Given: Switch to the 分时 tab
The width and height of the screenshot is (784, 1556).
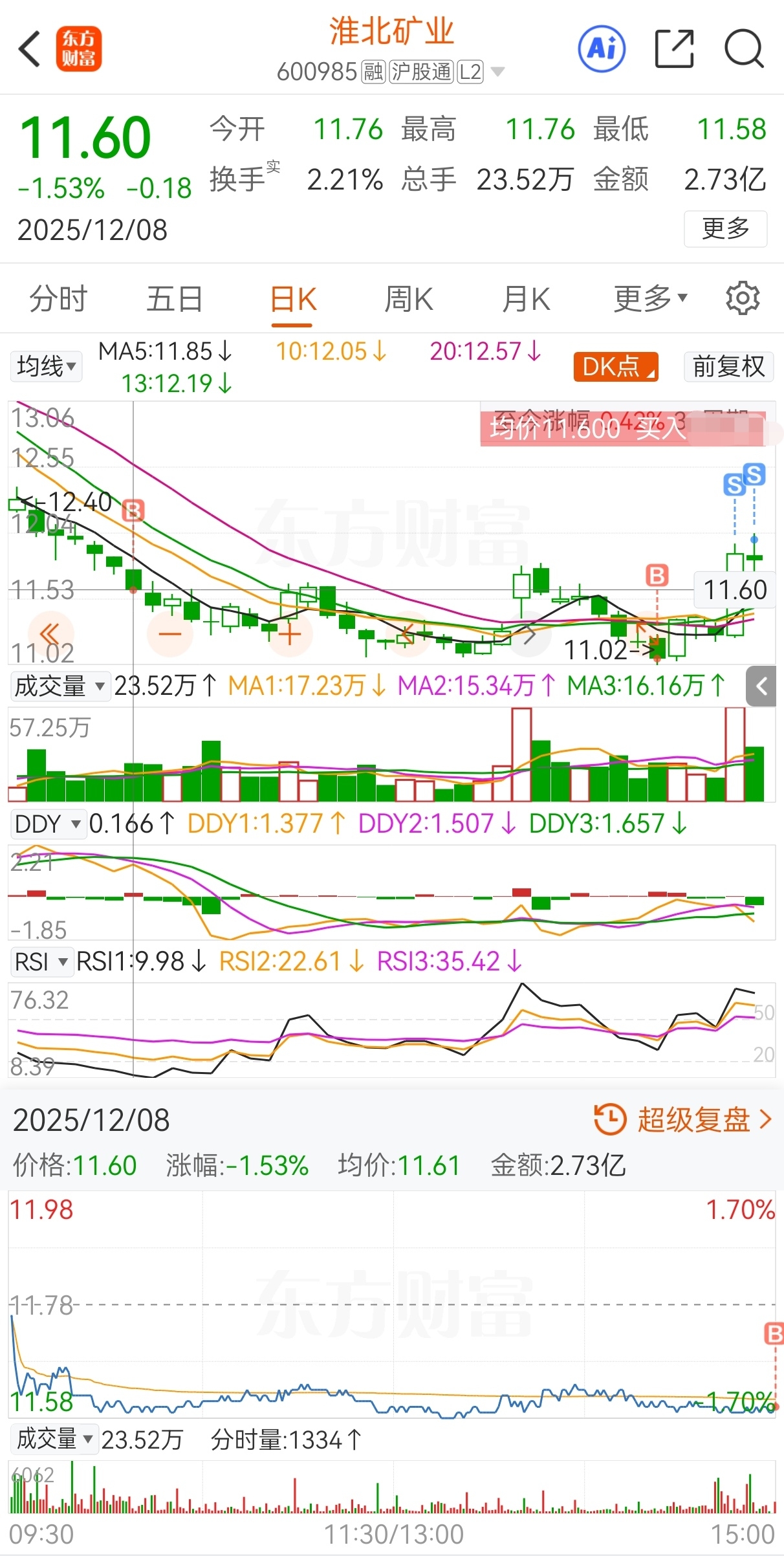Looking at the screenshot, I should pos(58,299).
